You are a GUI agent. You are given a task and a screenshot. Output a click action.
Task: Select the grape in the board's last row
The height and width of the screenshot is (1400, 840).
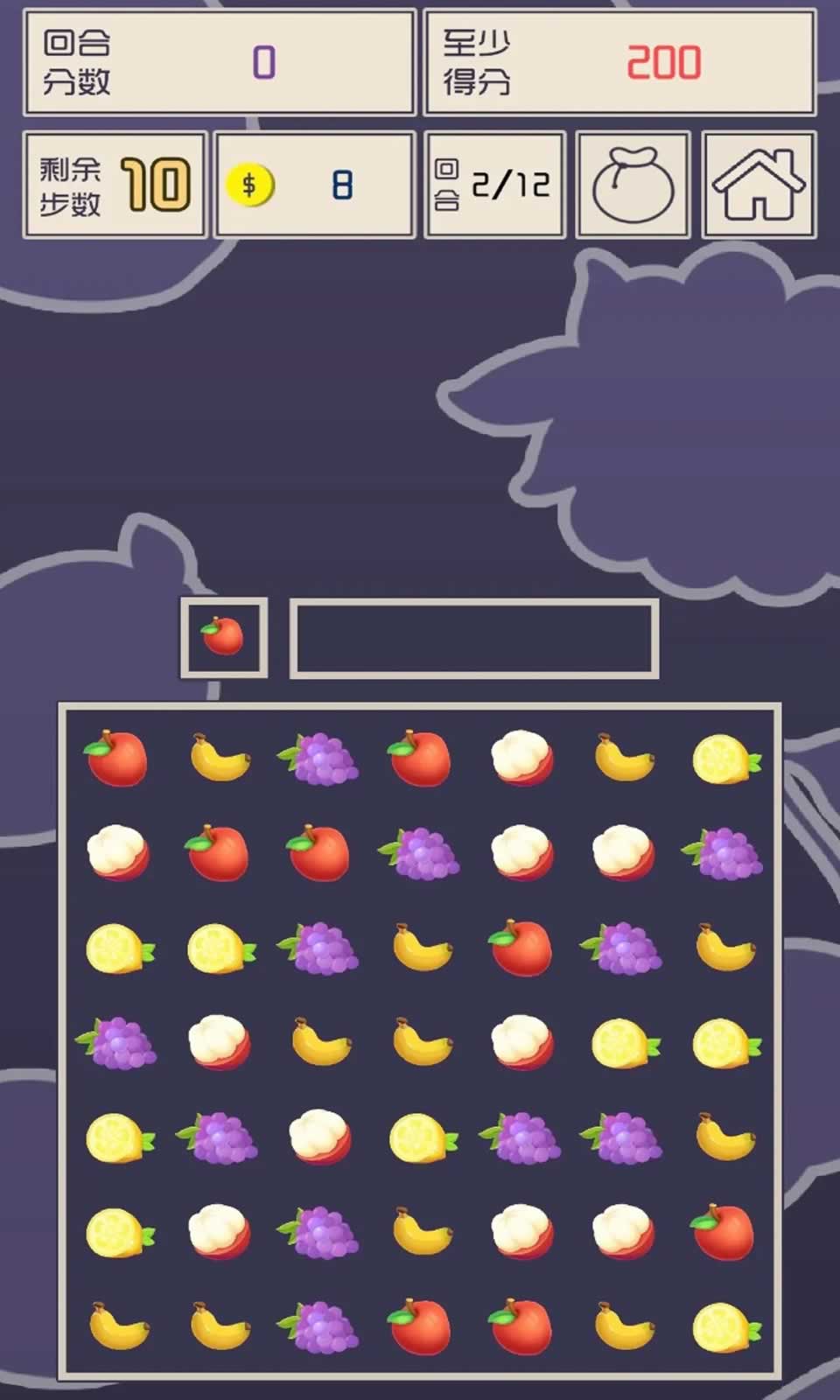[x=319, y=1327]
